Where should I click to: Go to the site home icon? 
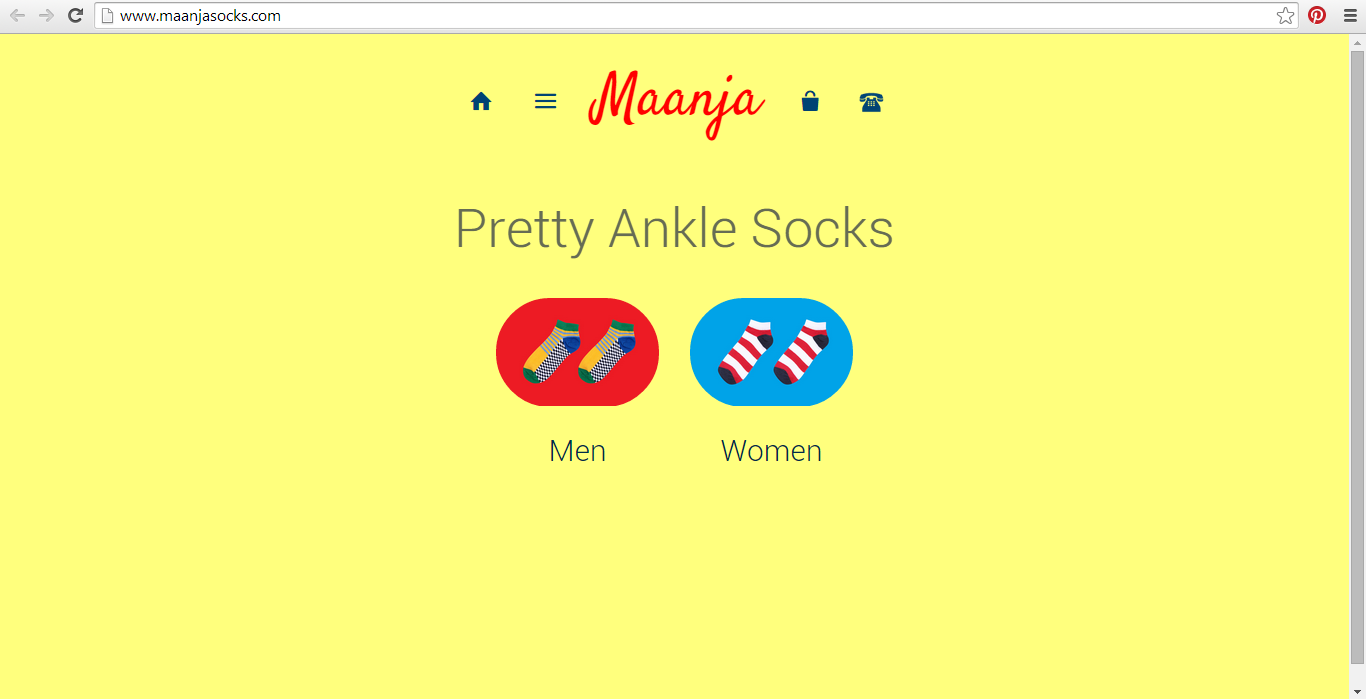(x=481, y=101)
